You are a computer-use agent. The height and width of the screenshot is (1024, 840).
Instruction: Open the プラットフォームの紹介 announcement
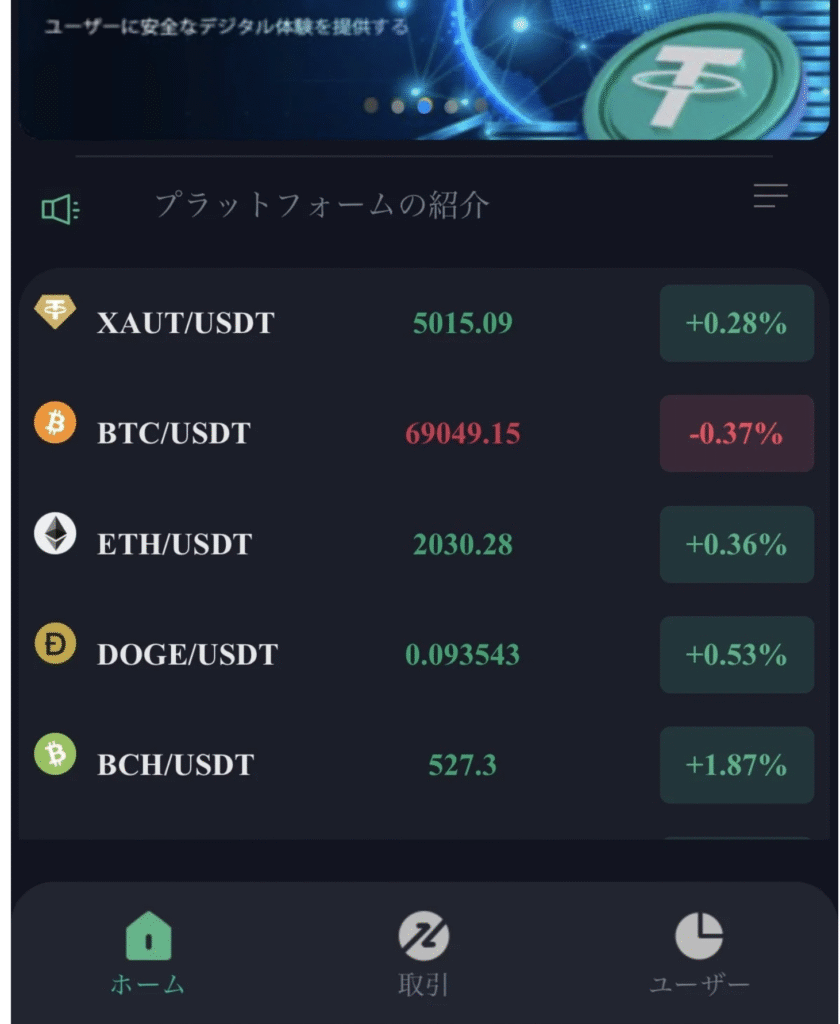(322, 205)
